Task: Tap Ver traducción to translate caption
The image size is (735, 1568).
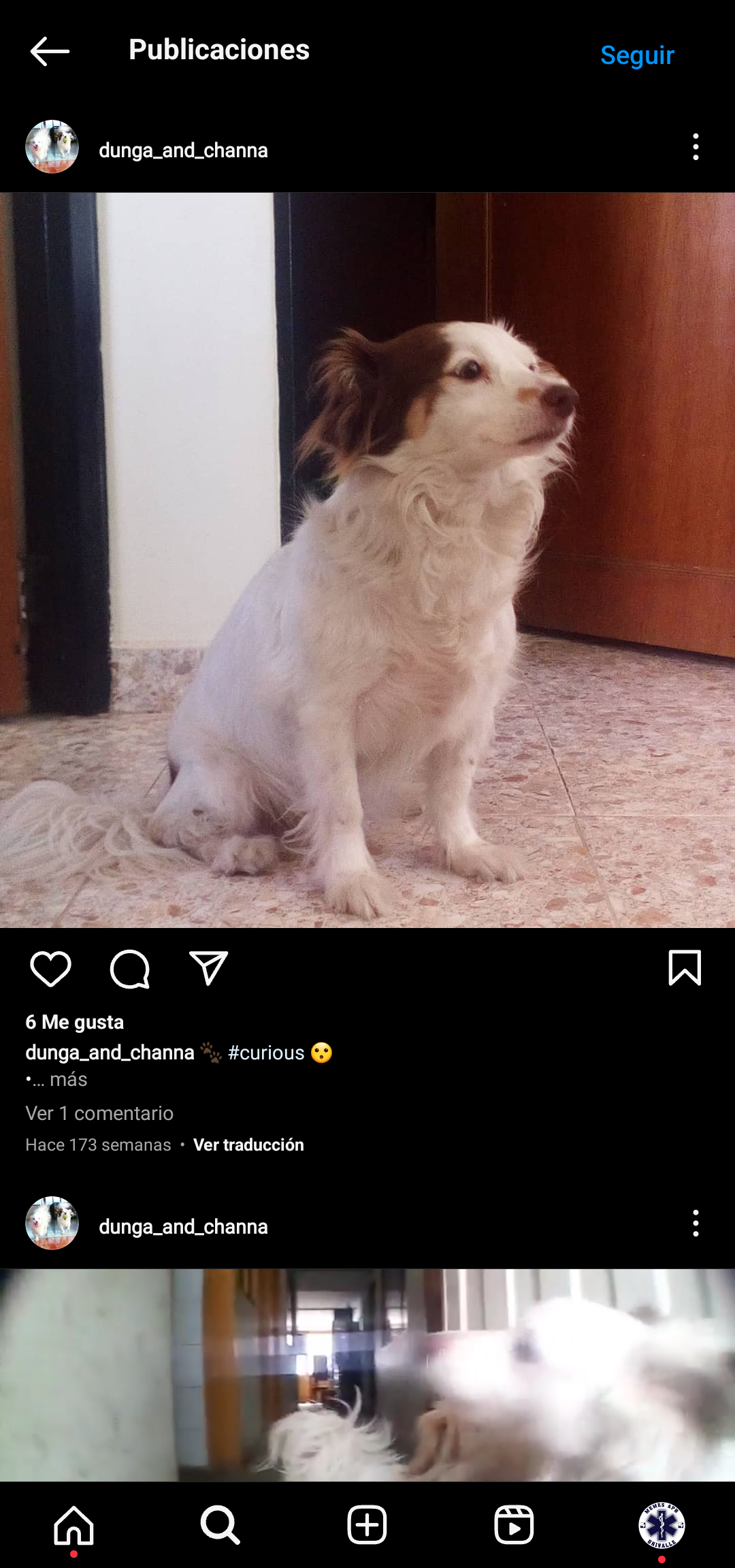Action: 248,1145
